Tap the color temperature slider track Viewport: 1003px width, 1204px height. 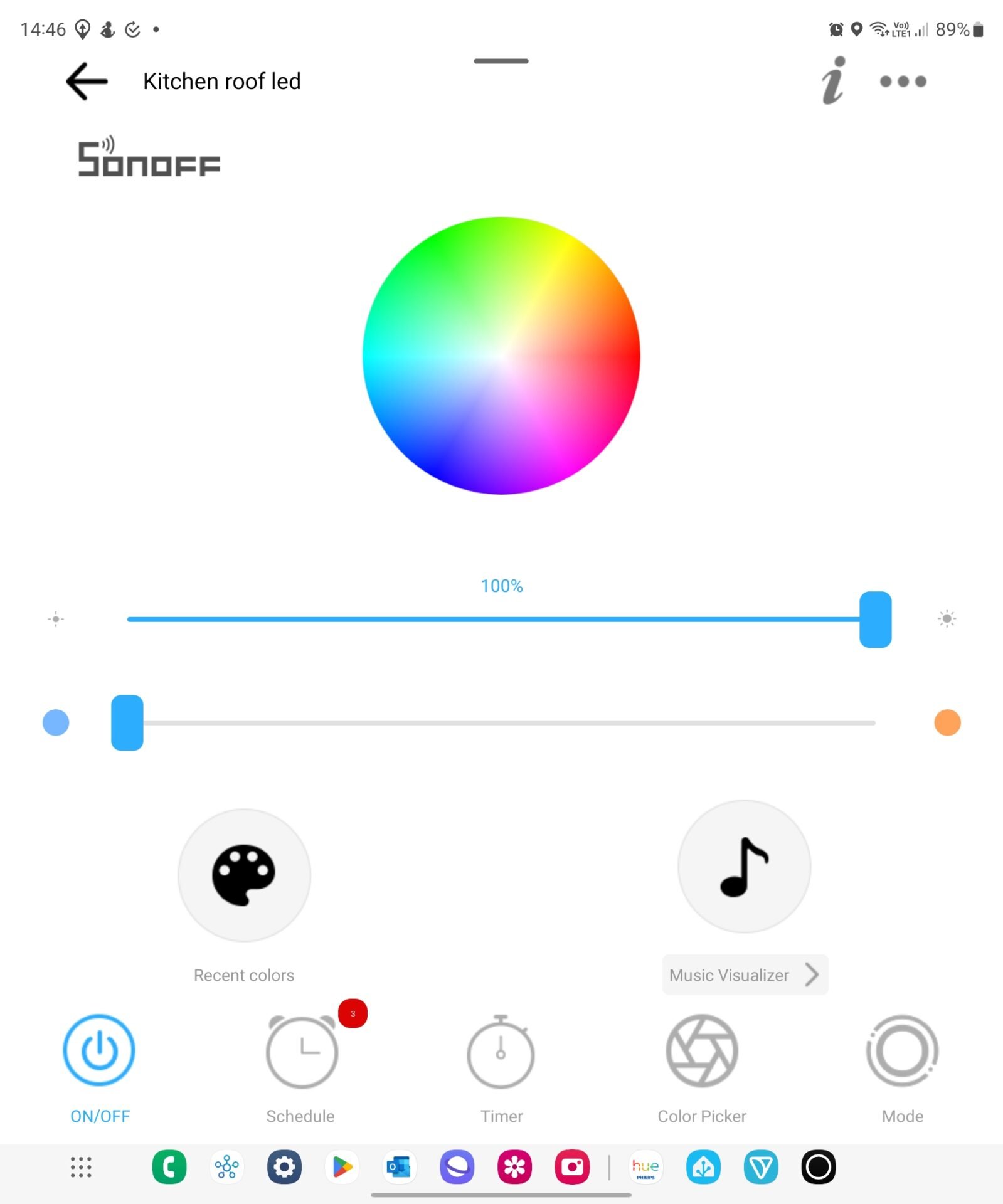point(502,723)
